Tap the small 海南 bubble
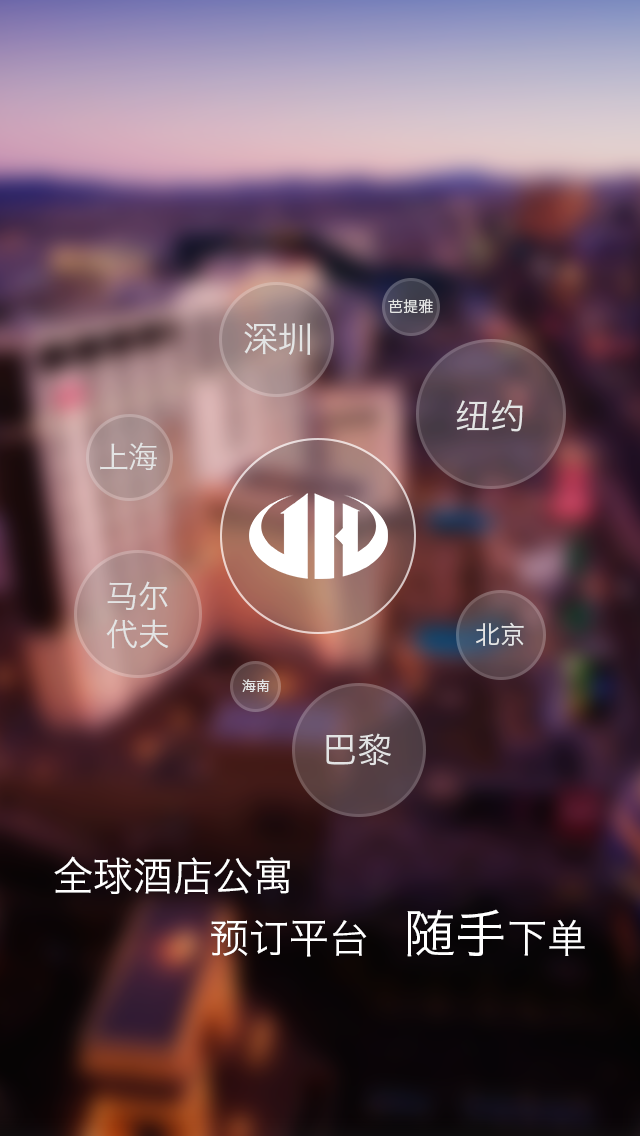The height and width of the screenshot is (1136, 640). pyautogui.click(x=255, y=686)
